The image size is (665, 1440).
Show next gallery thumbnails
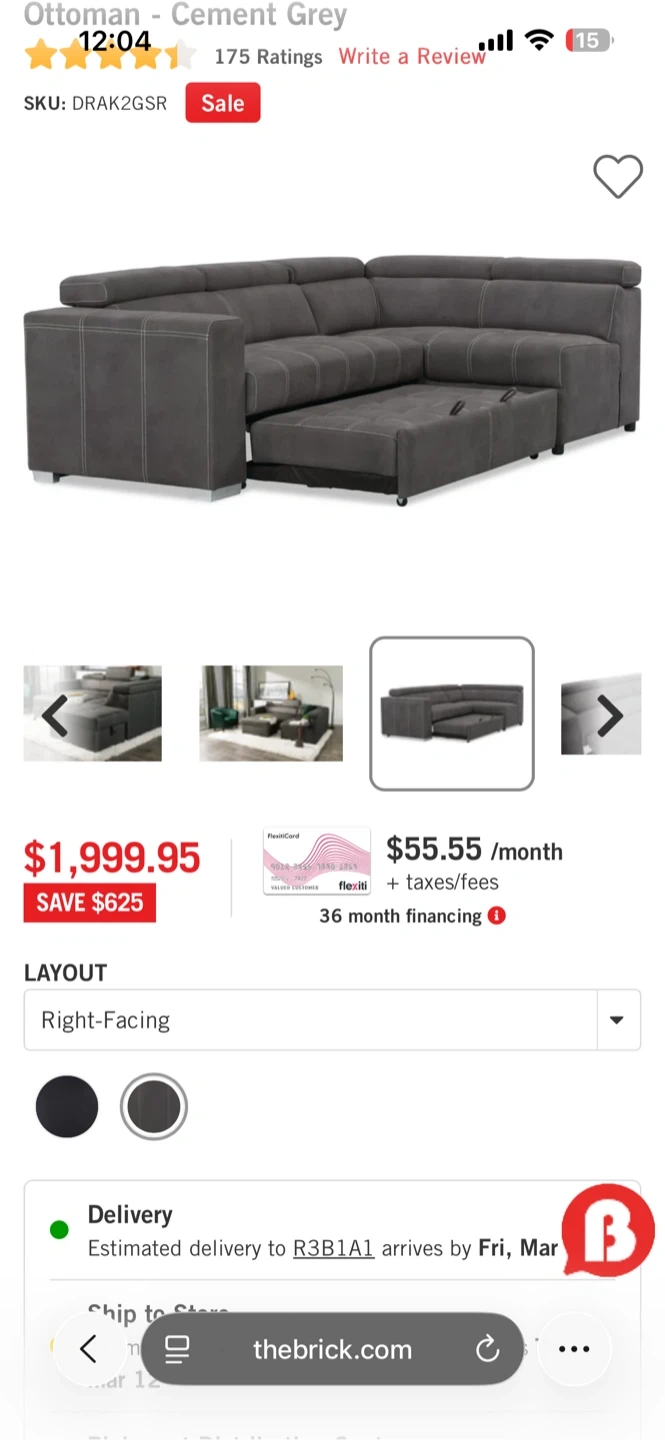(609, 715)
